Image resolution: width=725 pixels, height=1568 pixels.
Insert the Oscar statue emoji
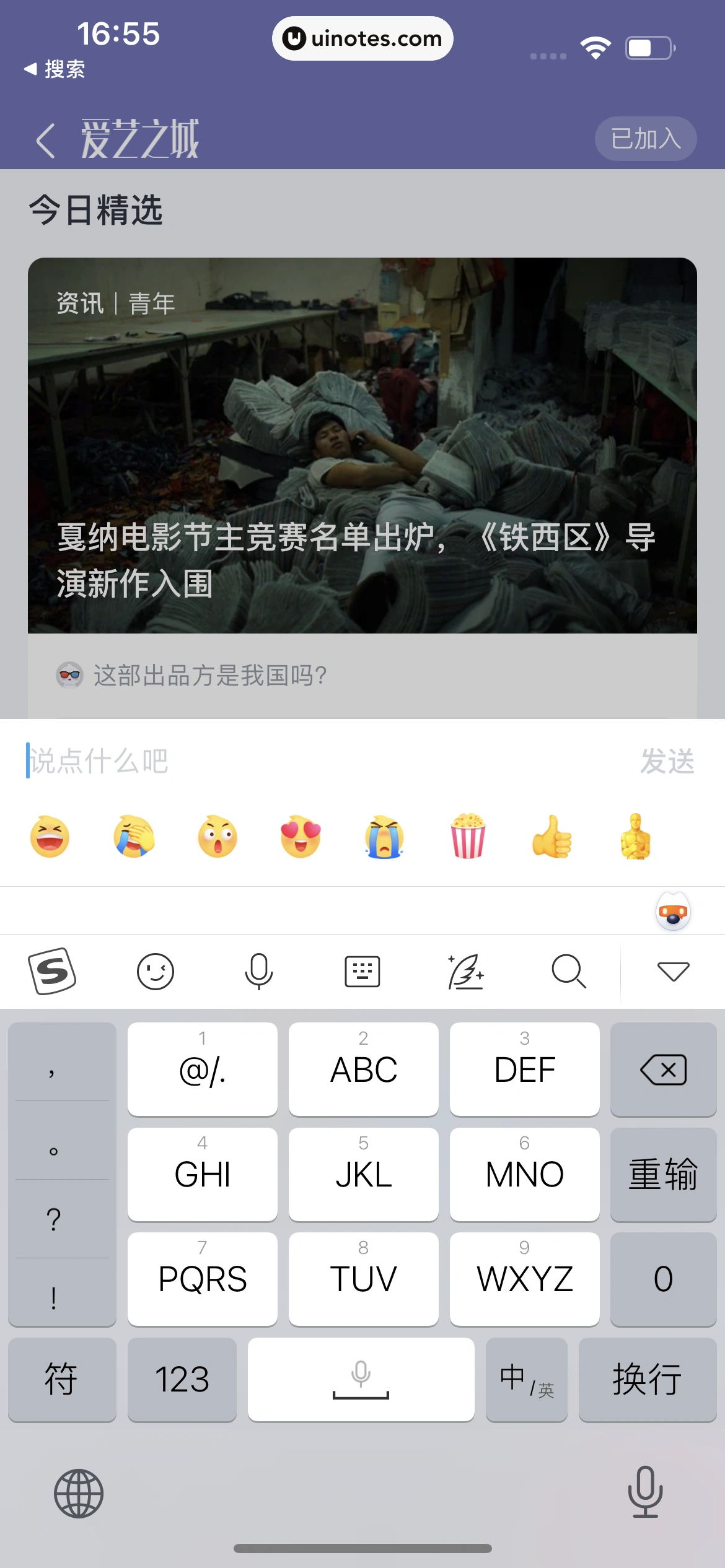coord(635,837)
